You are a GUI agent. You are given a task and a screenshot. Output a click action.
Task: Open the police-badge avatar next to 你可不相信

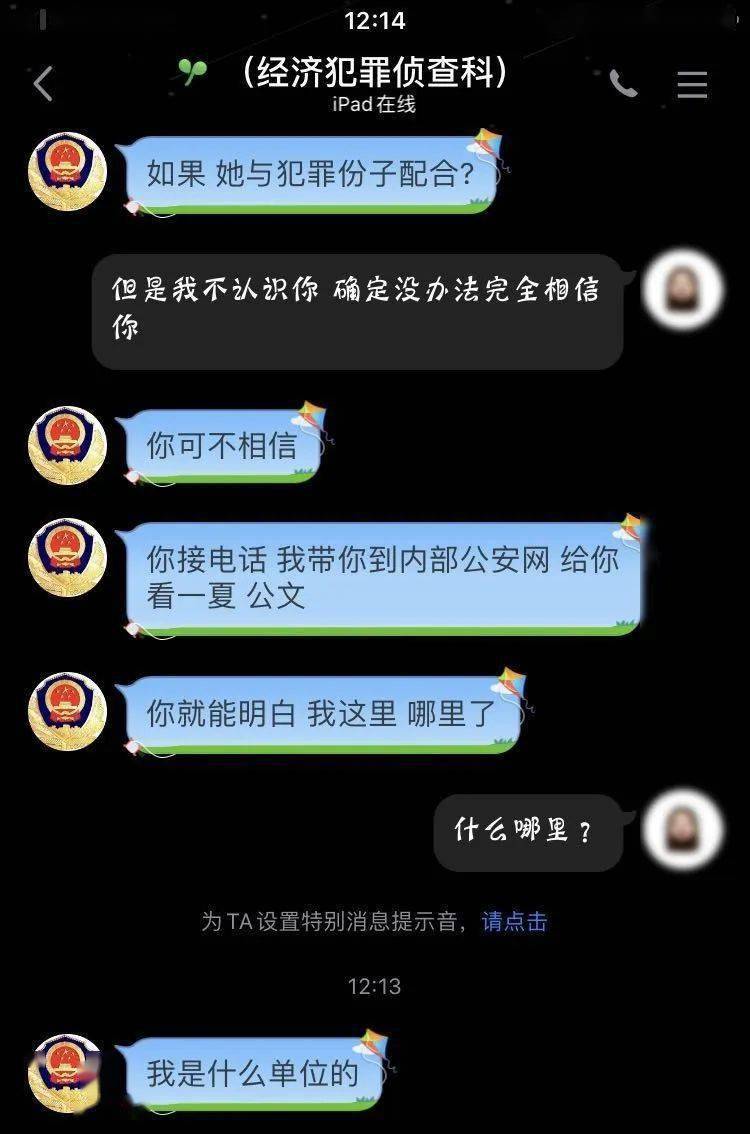click(67, 445)
